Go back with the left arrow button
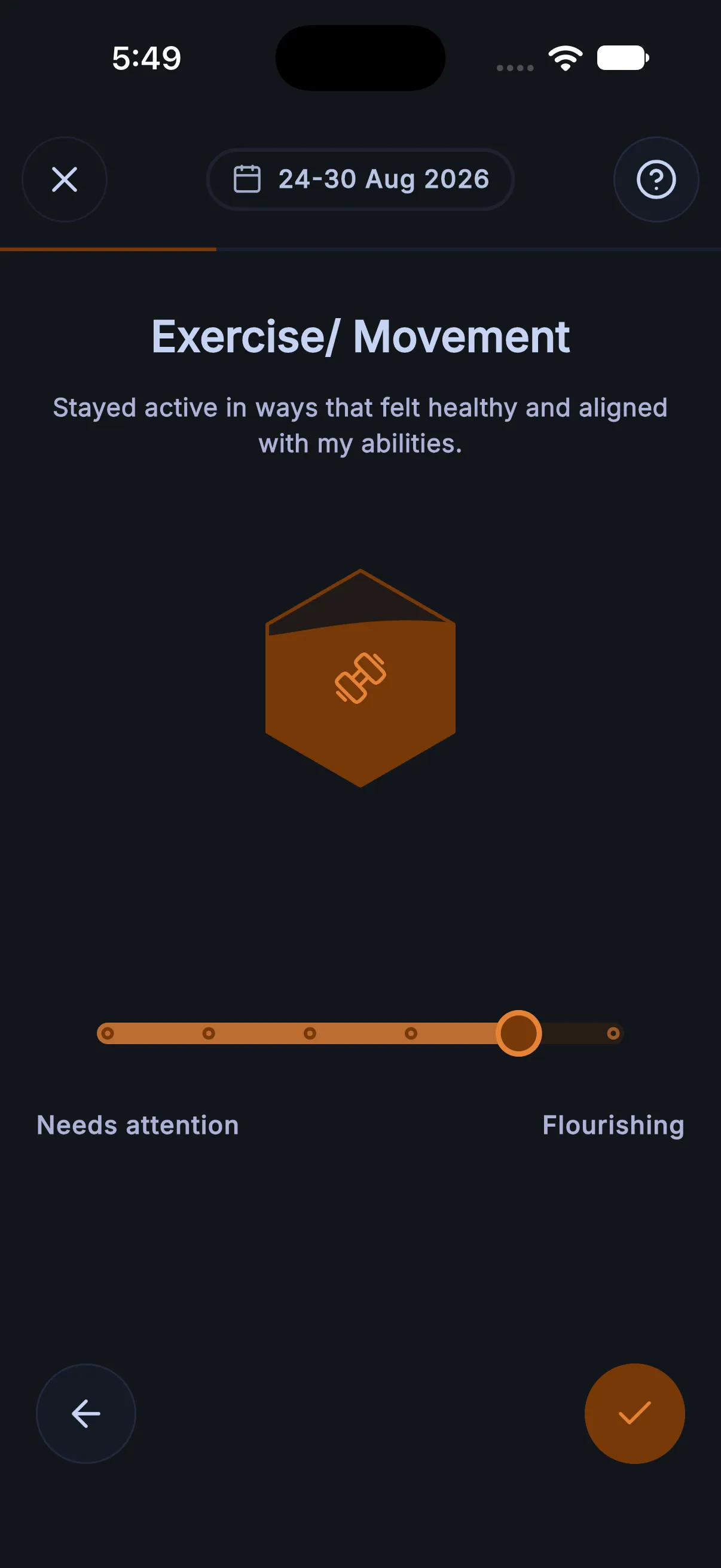This screenshot has width=721, height=1568. pyautogui.click(x=85, y=1413)
